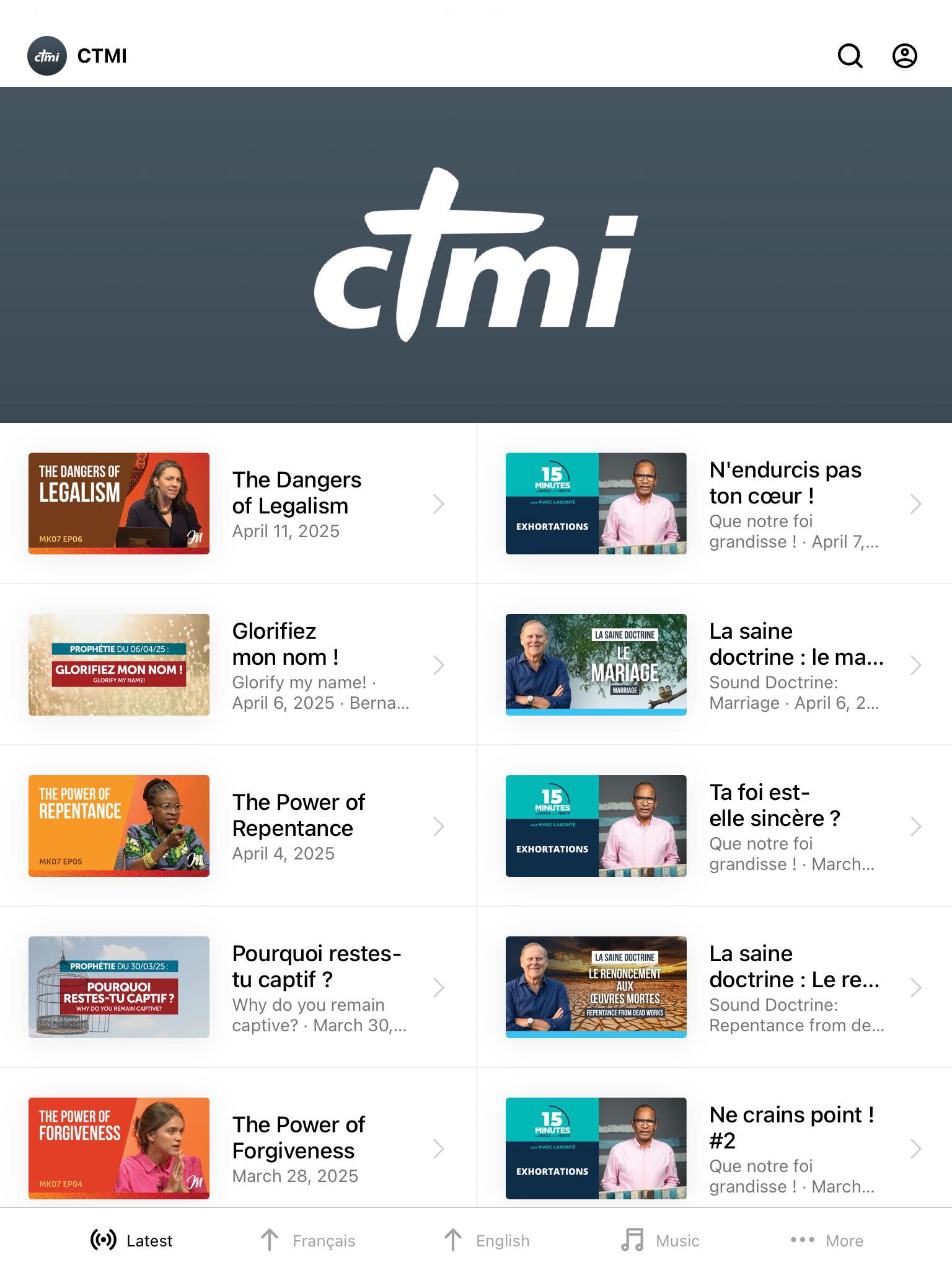Switch to the Français tab
The image size is (952, 1270).
[x=308, y=1240]
